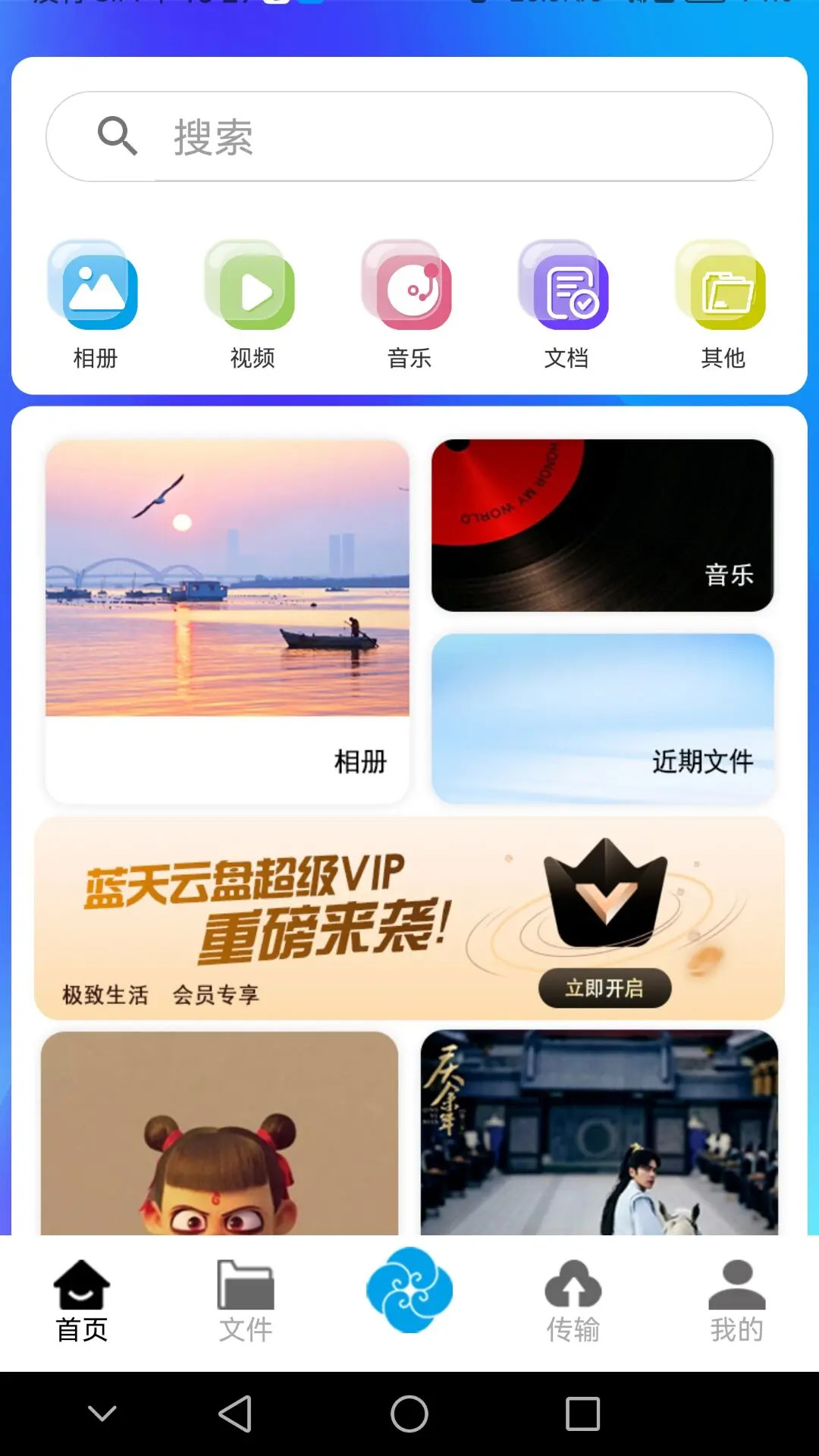Open the 文件 files tab icon

point(246,1289)
